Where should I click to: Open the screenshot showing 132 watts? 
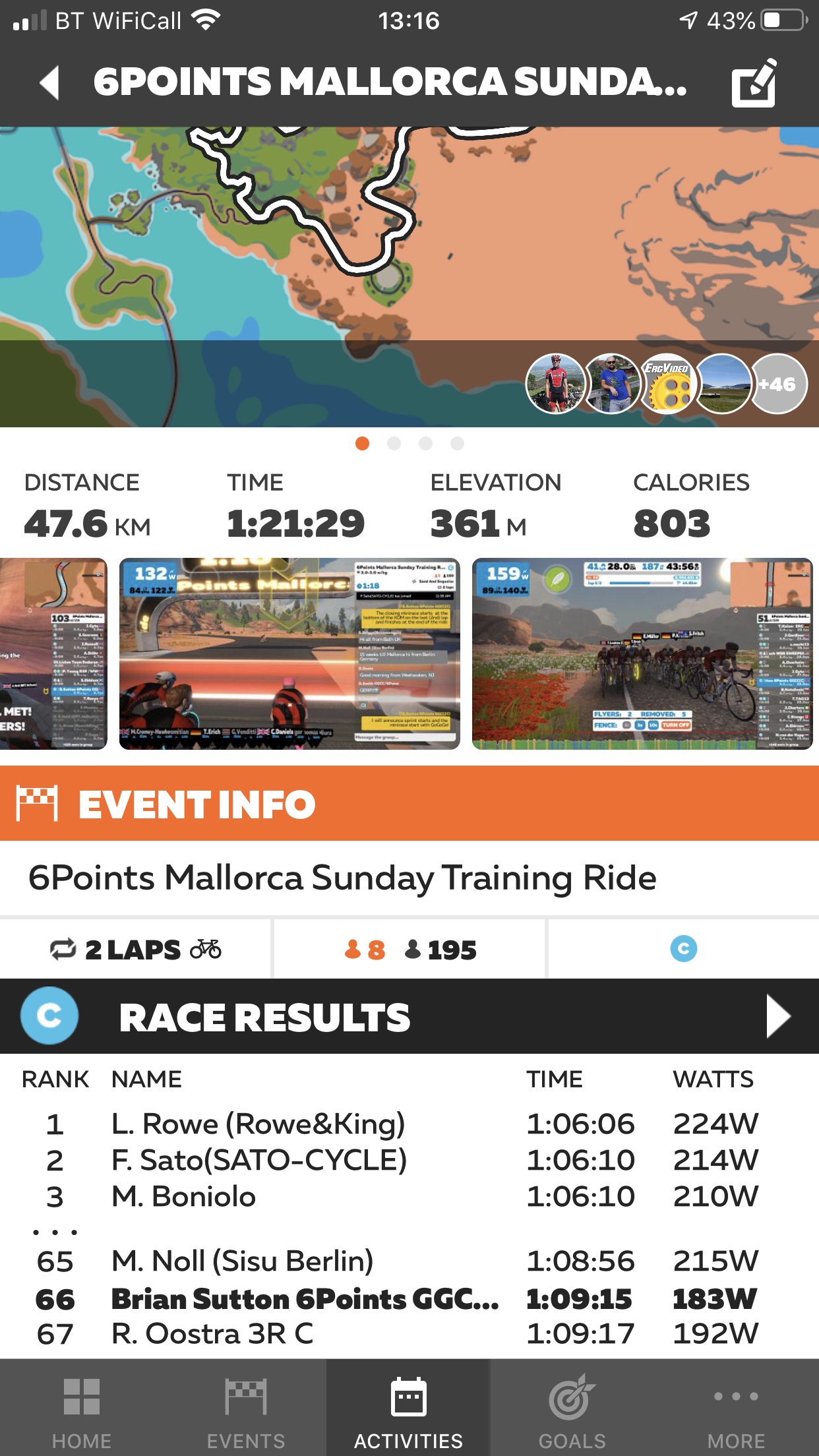click(x=289, y=653)
